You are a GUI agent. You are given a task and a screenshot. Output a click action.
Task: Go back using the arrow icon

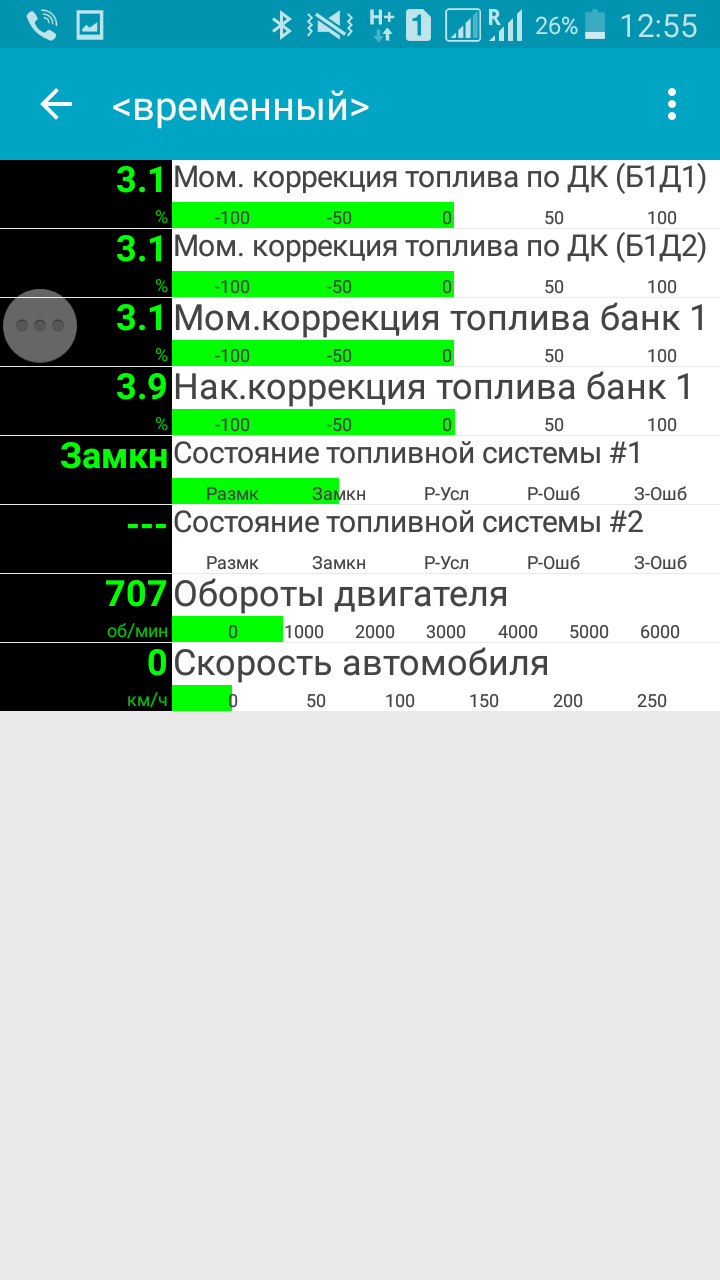click(56, 105)
